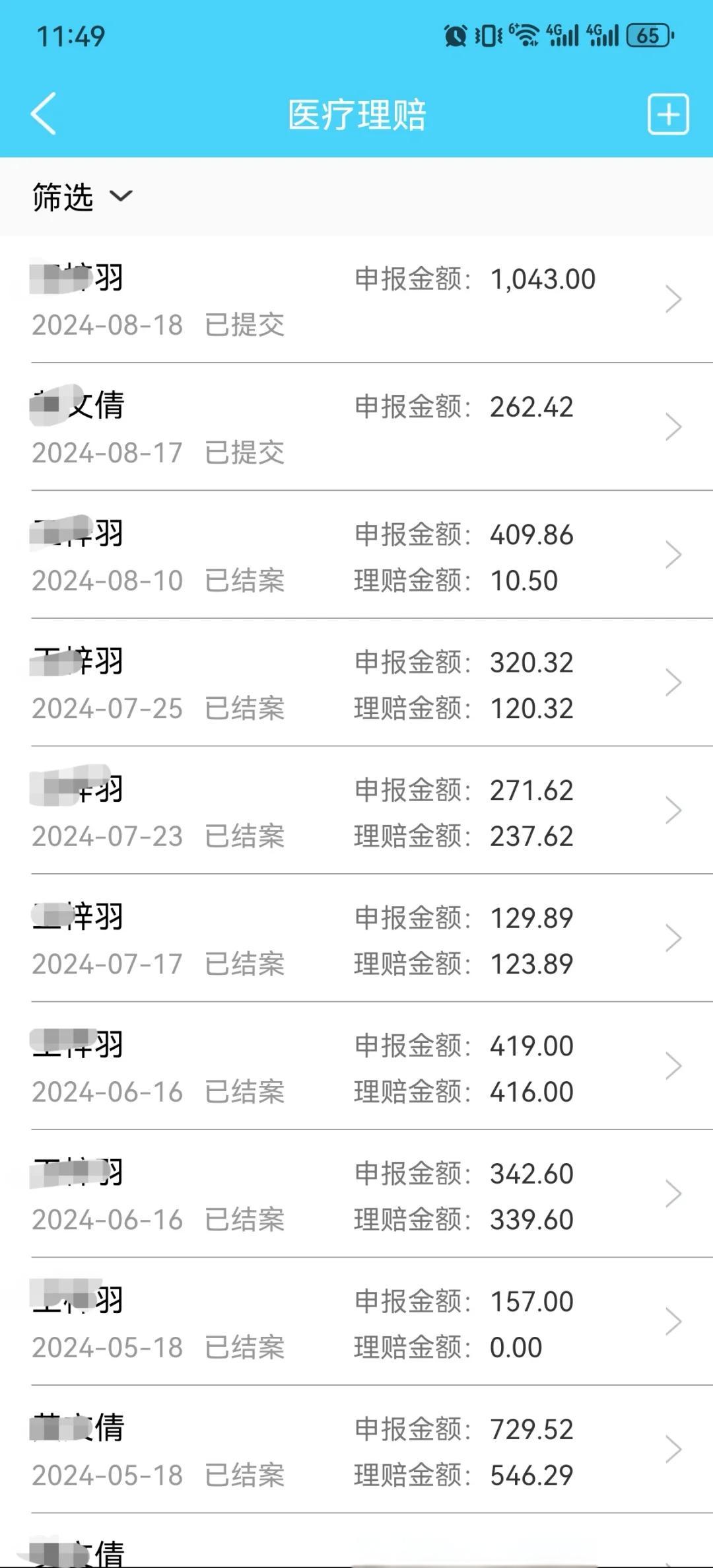Expand the 2024-06-16 claim with amount 419.00
The width and height of the screenshot is (713, 1568).
(x=675, y=1065)
